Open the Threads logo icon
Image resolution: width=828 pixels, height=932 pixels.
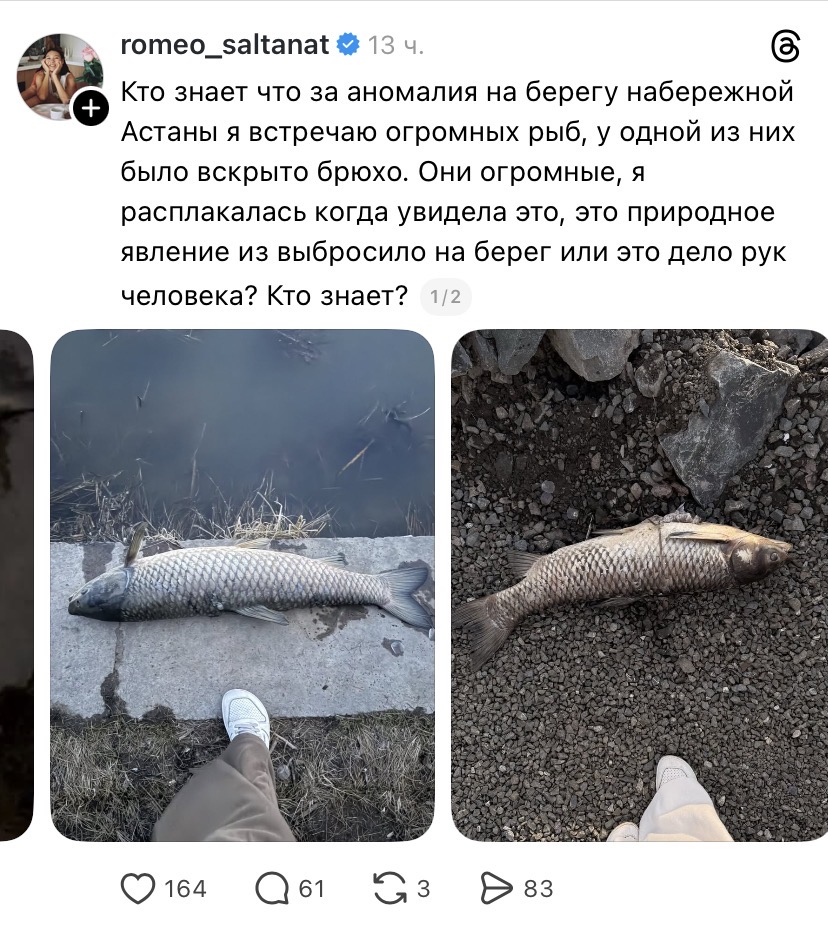[786, 46]
